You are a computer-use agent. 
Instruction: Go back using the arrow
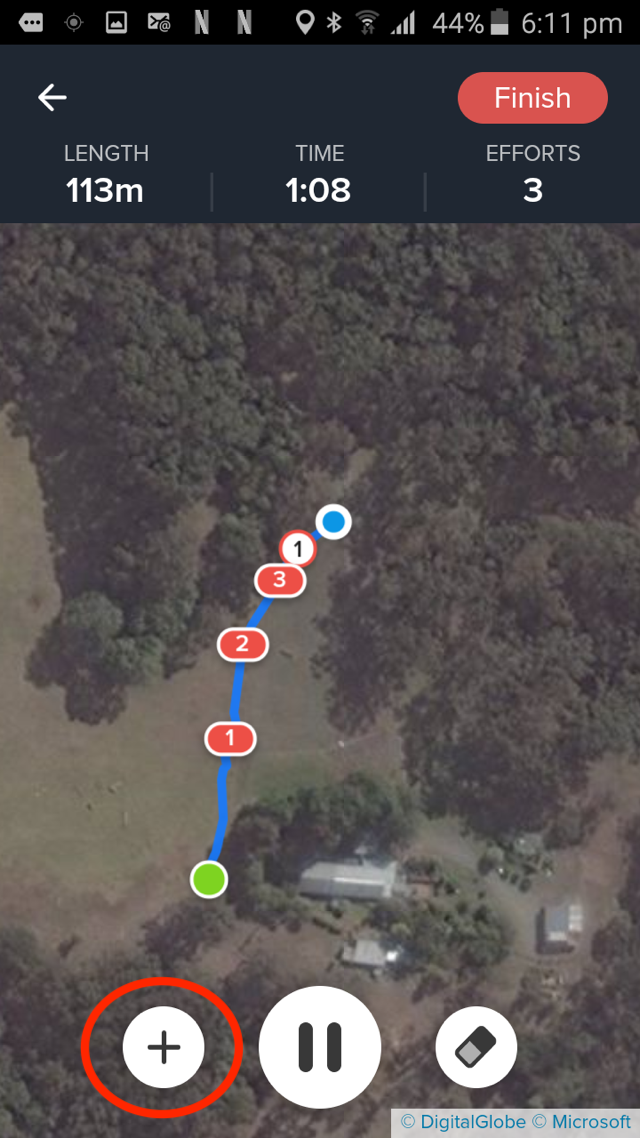[52, 97]
